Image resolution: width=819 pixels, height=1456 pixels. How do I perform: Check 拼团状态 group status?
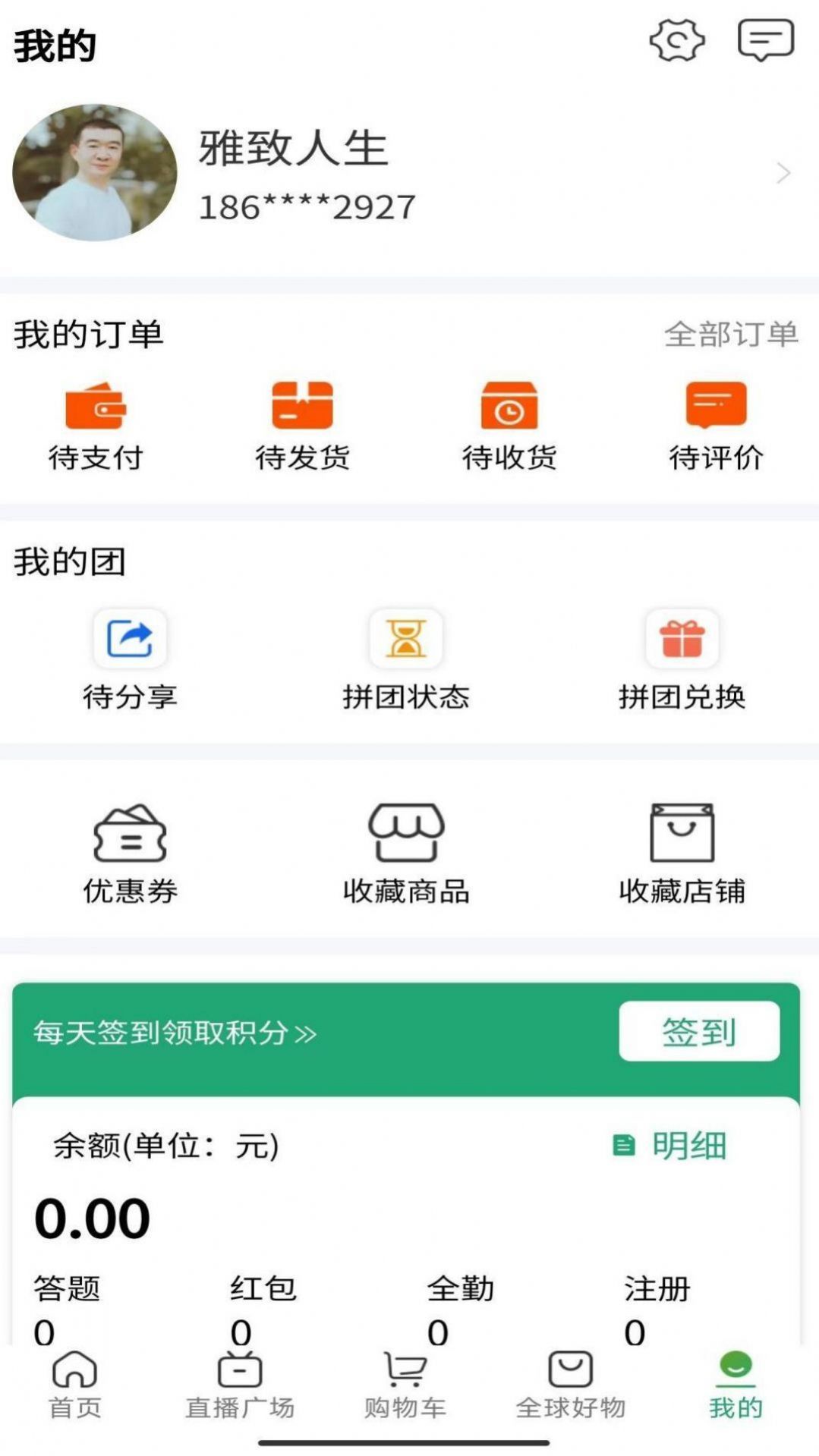point(406,660)
